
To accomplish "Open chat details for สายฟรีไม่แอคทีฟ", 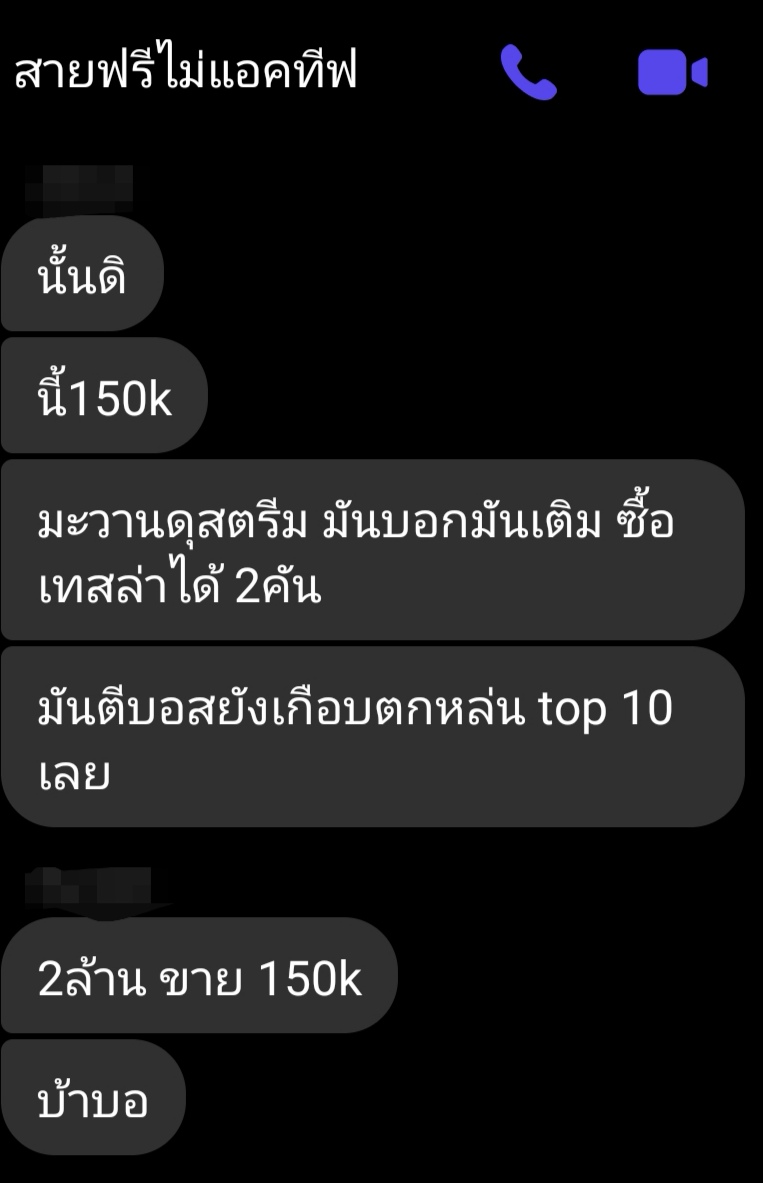I will point(186,72).
